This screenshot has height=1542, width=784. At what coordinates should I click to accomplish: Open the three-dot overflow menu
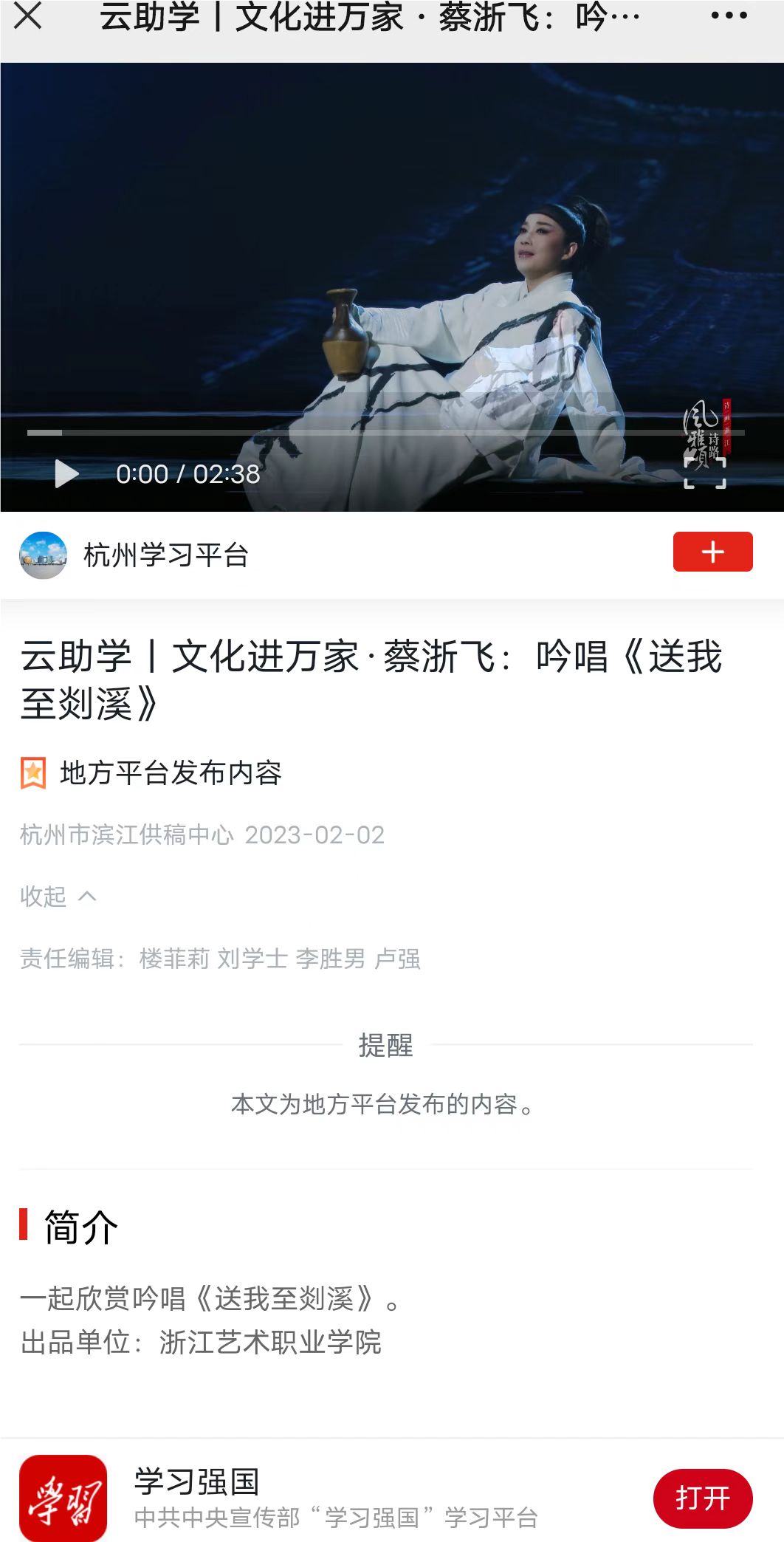[x=729, y=16]
